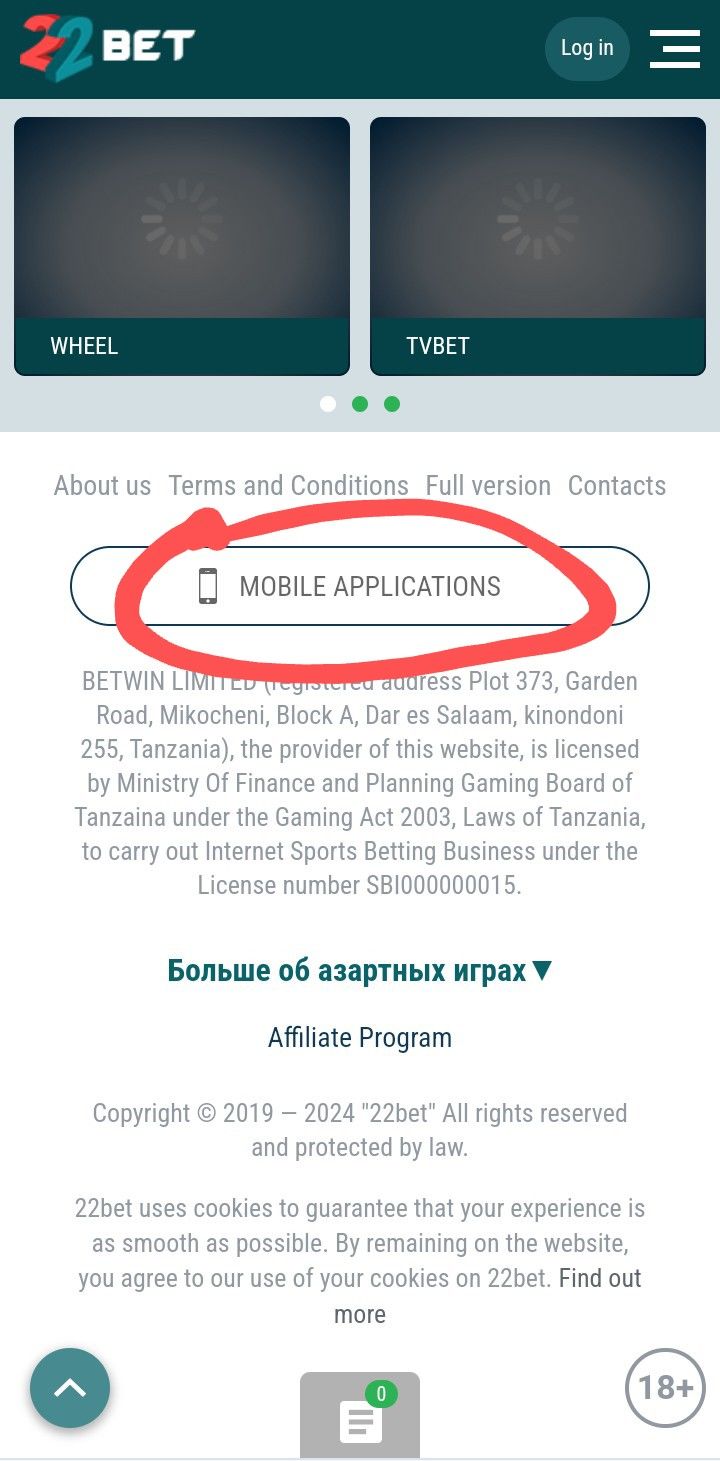This screenshot has width=720, height=1461.
Task: Open the About us link
Action: 102,486
